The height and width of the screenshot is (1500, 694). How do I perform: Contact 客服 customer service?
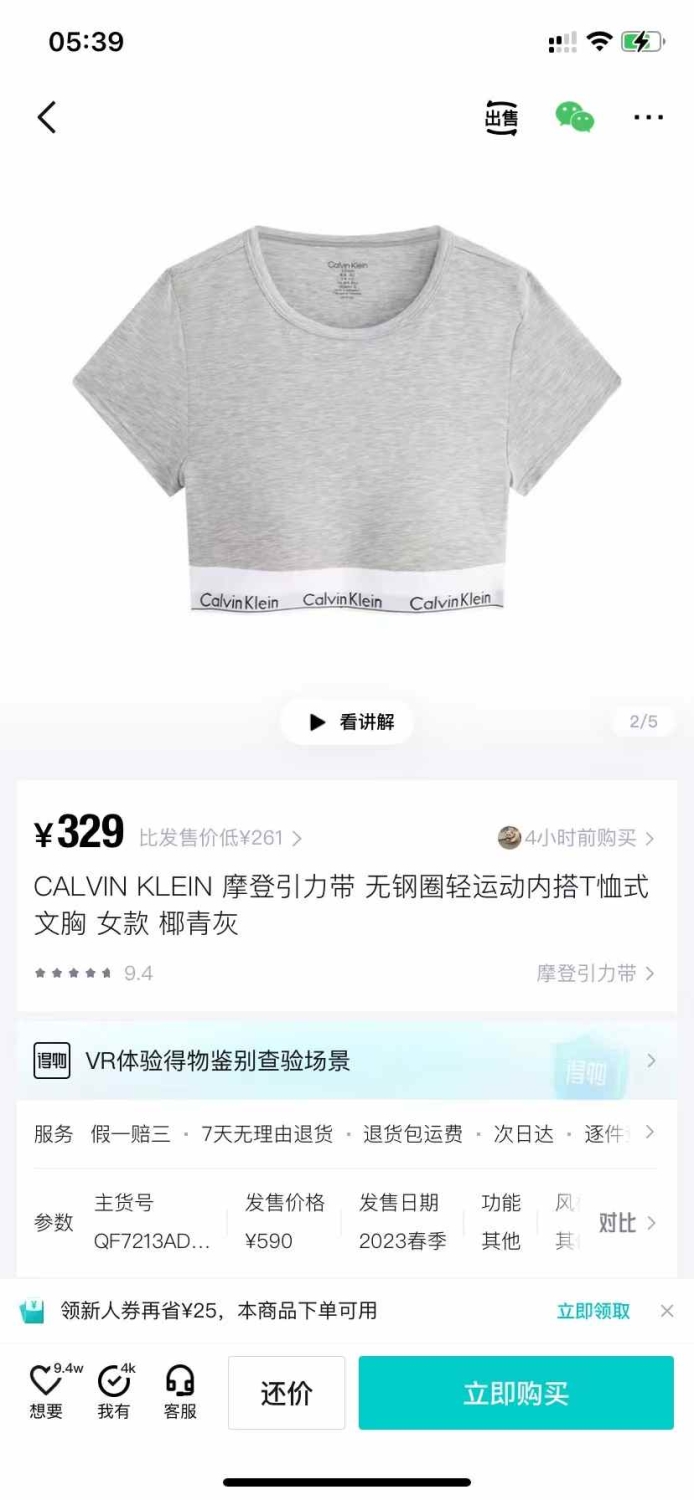coord(180,1392)
